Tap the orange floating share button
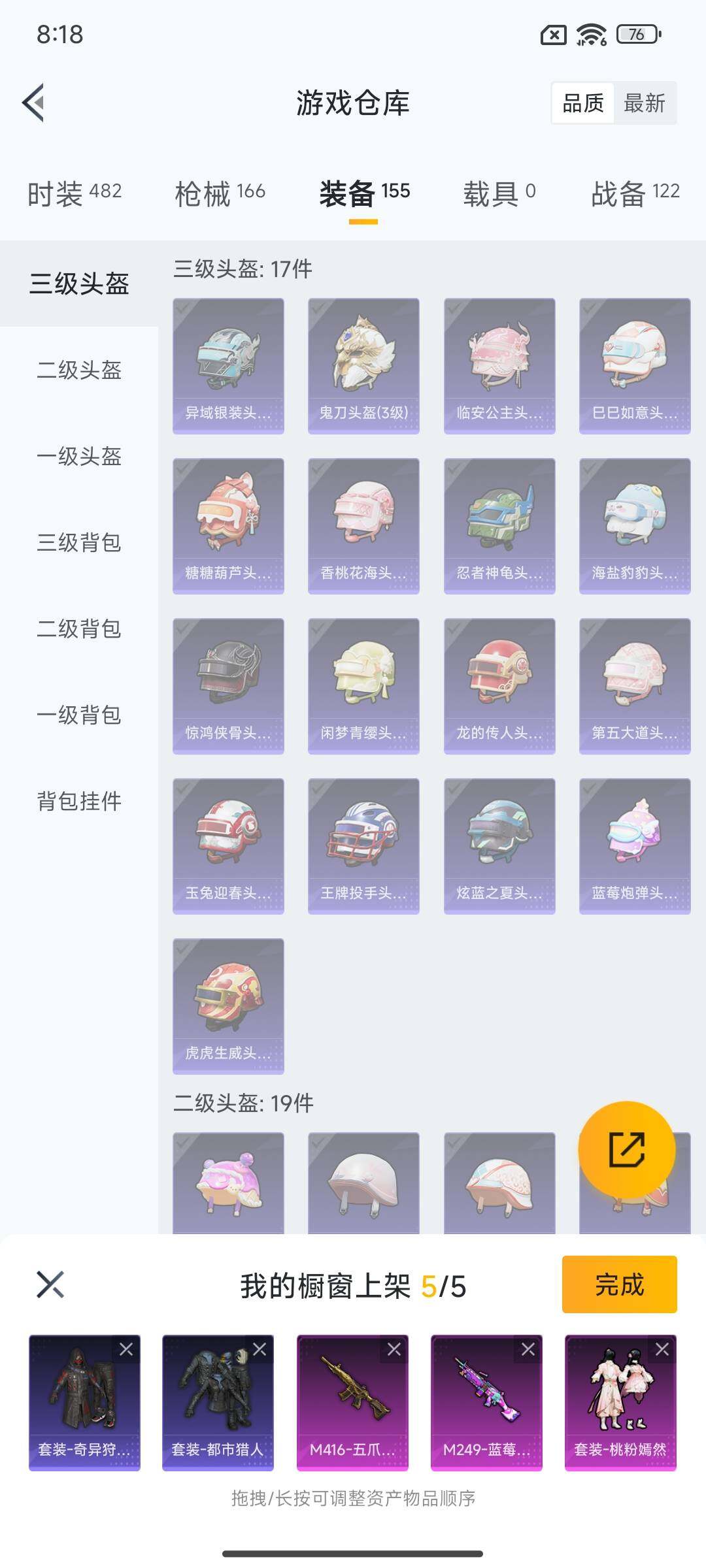The image size is (706, 1568). [x=627, y=1150]
